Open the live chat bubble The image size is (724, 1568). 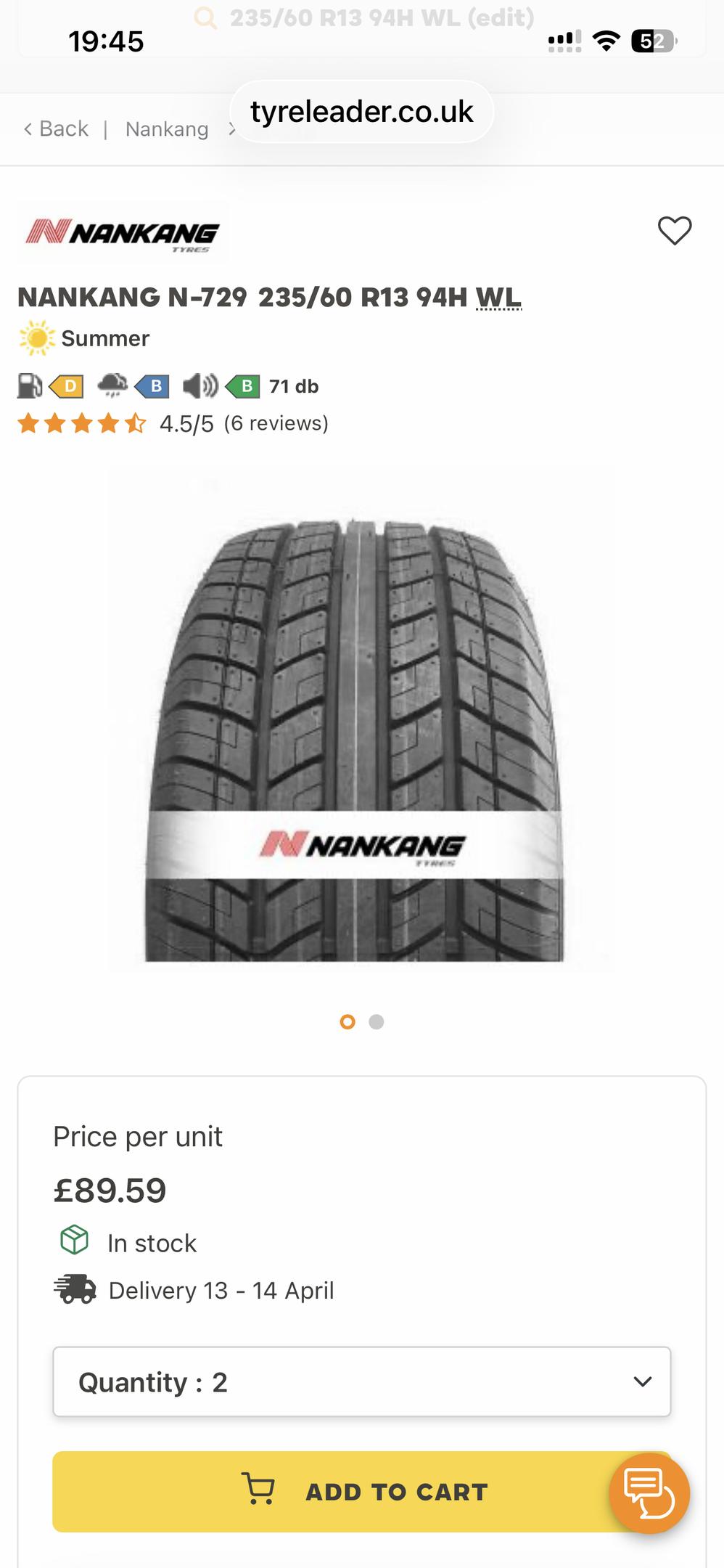pyautogui.click(x=649, y=1493)
